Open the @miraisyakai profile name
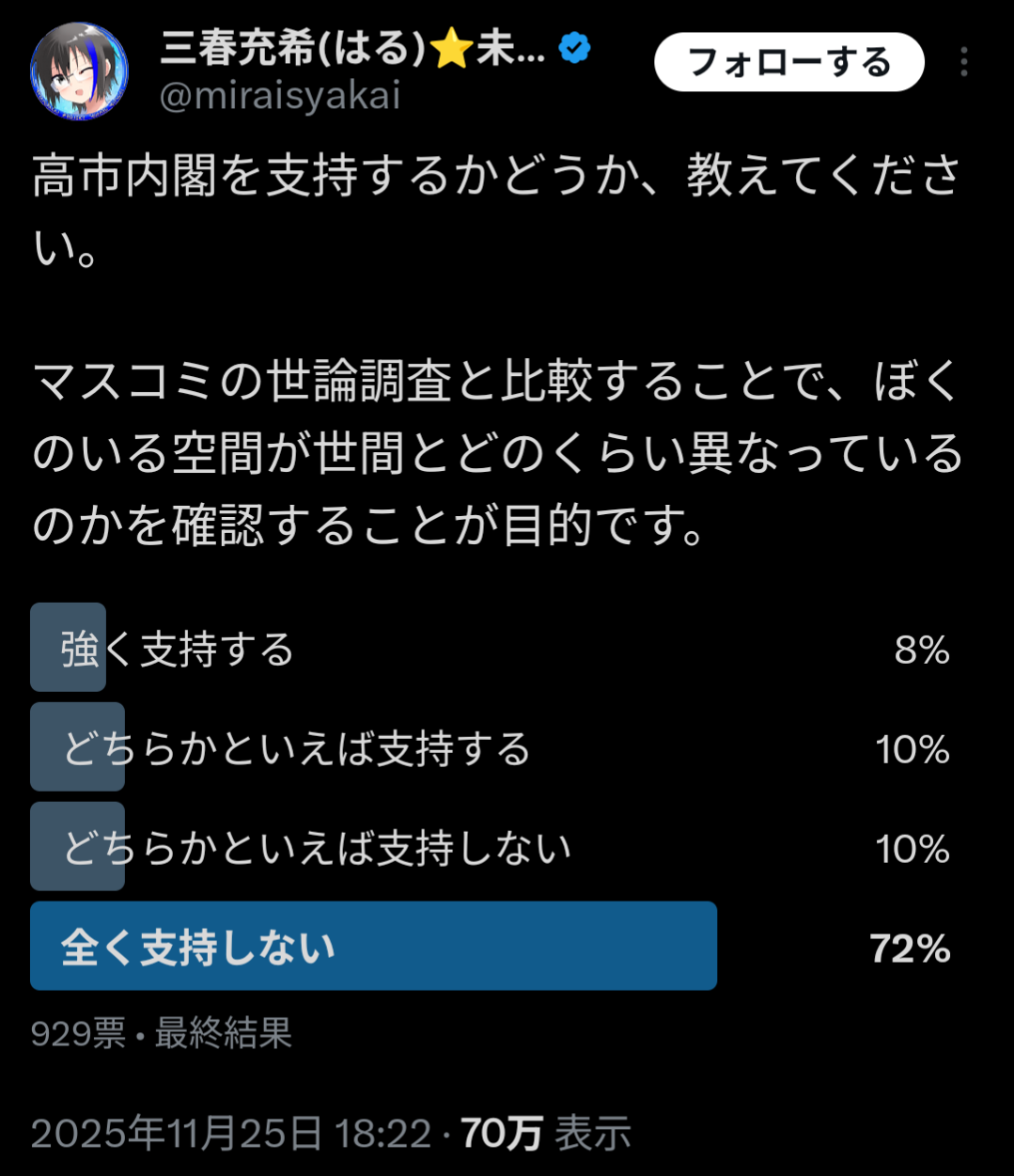The width and height of the screenshot is (1014, 1176). [280, 96]
